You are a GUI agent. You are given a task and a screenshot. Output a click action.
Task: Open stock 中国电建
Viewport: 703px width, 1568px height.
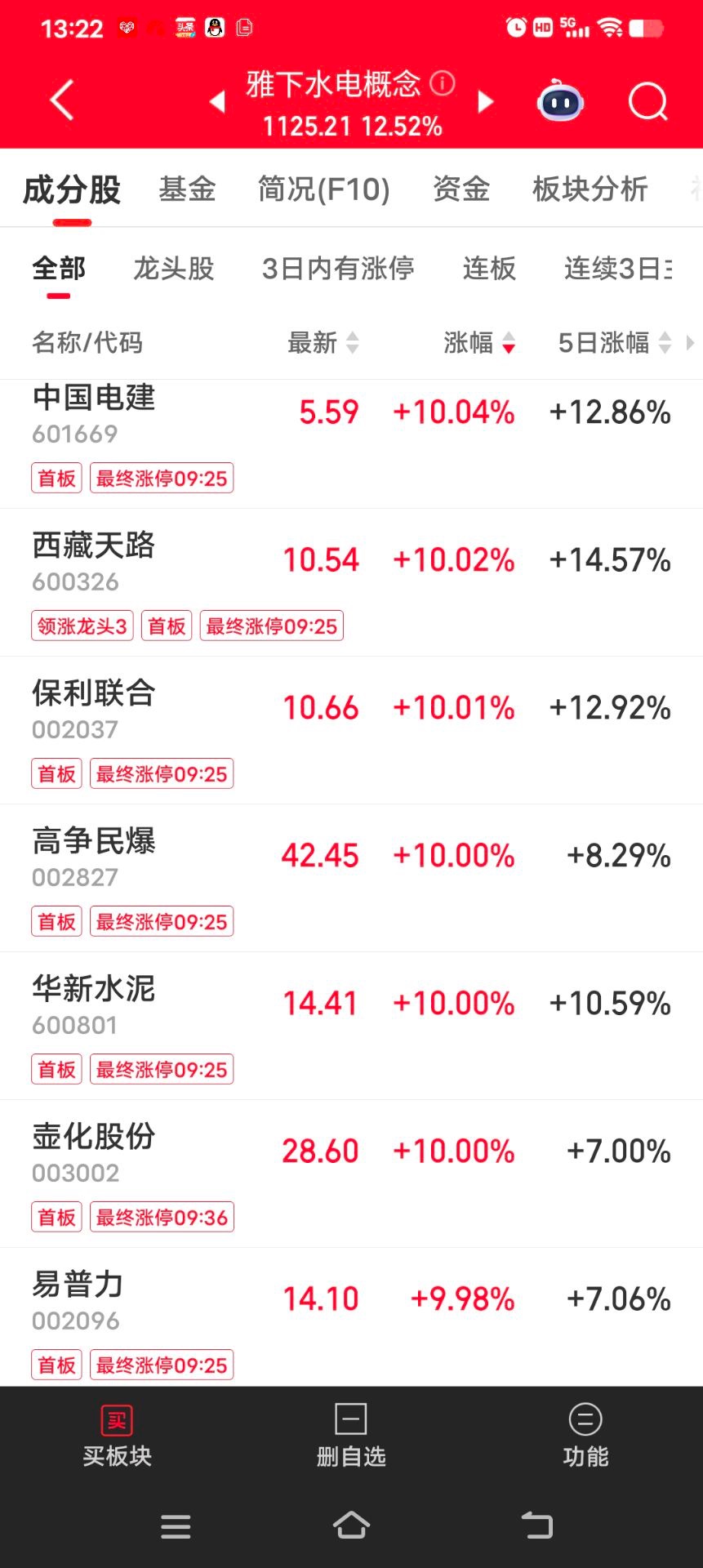tap(94, 399)
